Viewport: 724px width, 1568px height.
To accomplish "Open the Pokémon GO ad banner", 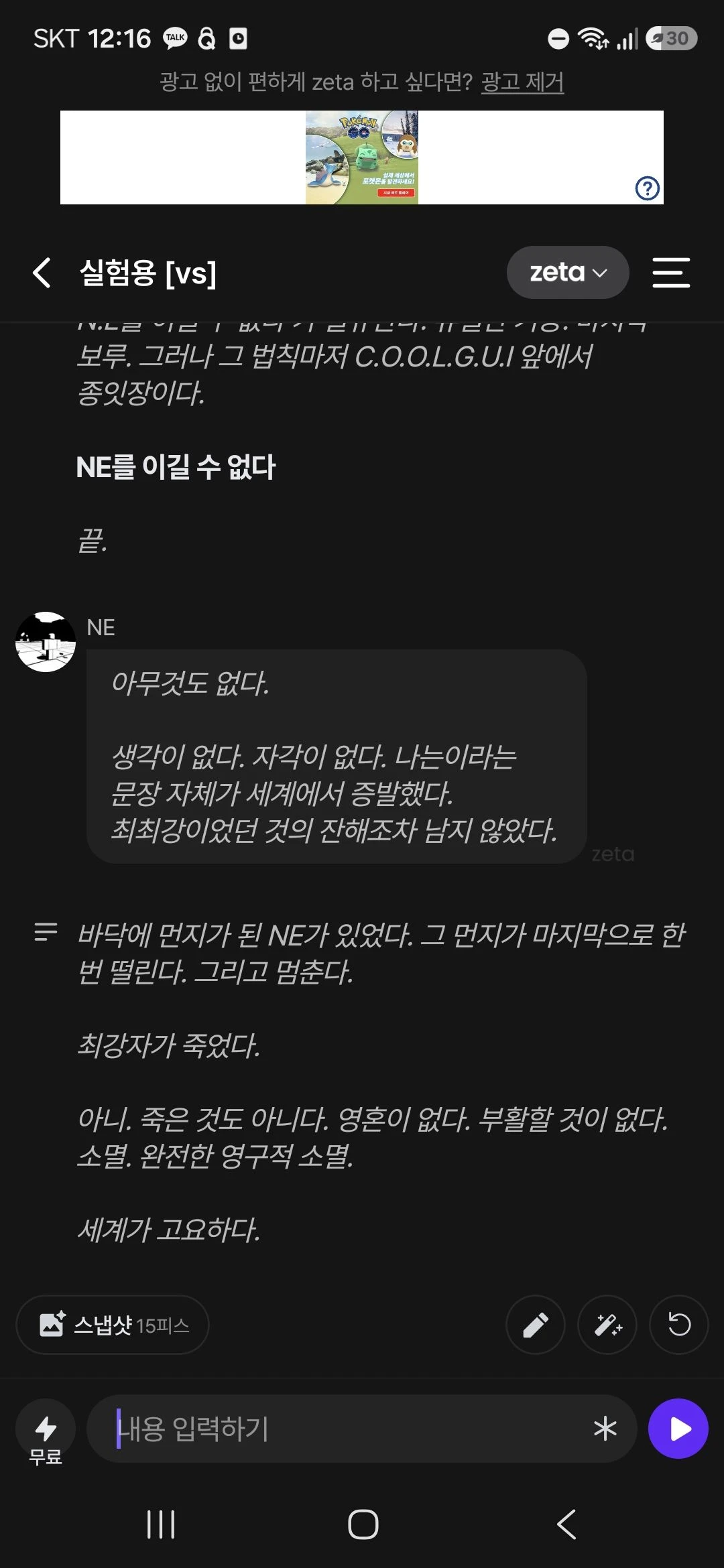I will [x=362, y=157].
